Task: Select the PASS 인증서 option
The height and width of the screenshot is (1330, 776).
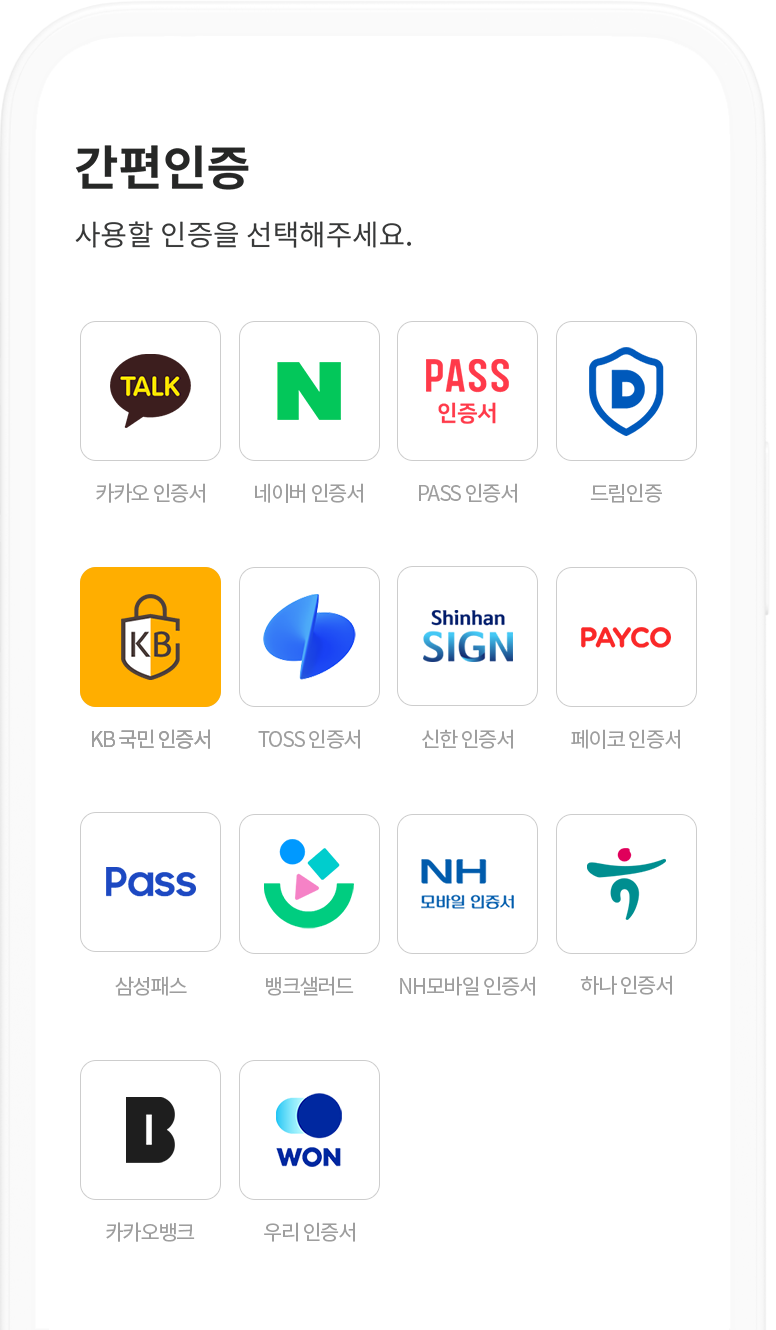Action: pyautogui.click(x=467, y=391)
